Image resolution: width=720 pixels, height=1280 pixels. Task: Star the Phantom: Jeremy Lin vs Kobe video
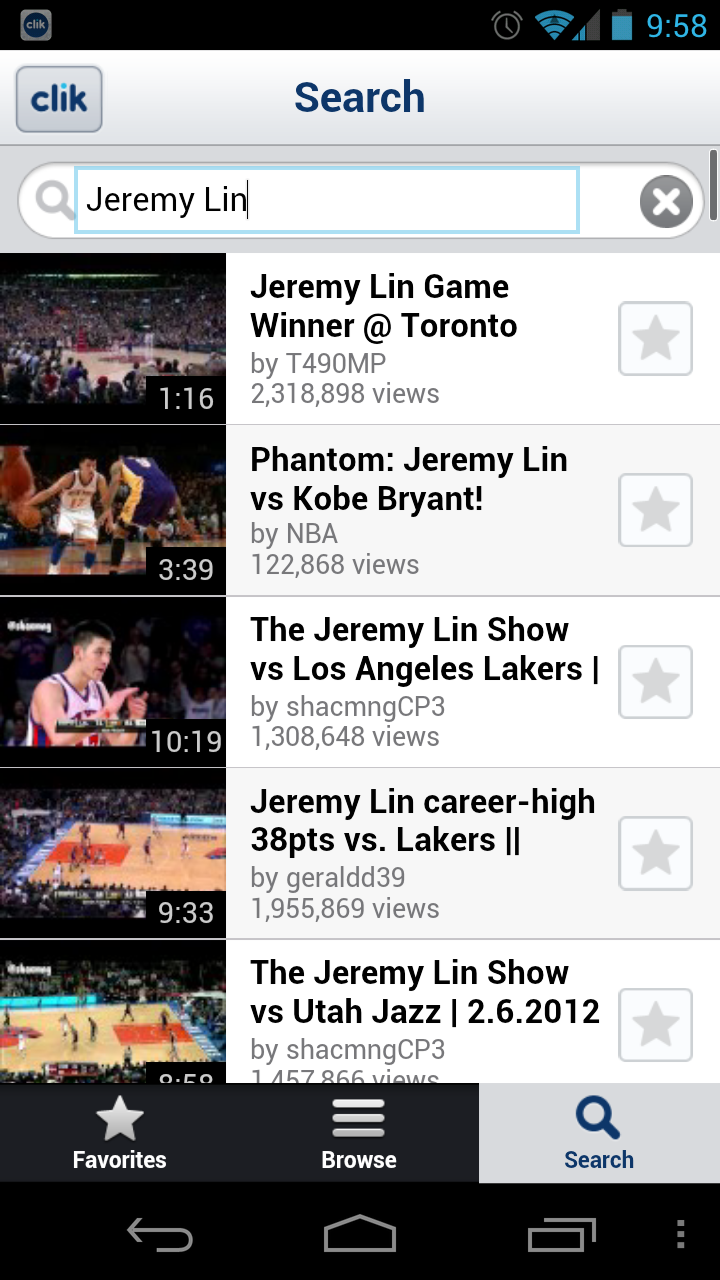tap(655, 511)
